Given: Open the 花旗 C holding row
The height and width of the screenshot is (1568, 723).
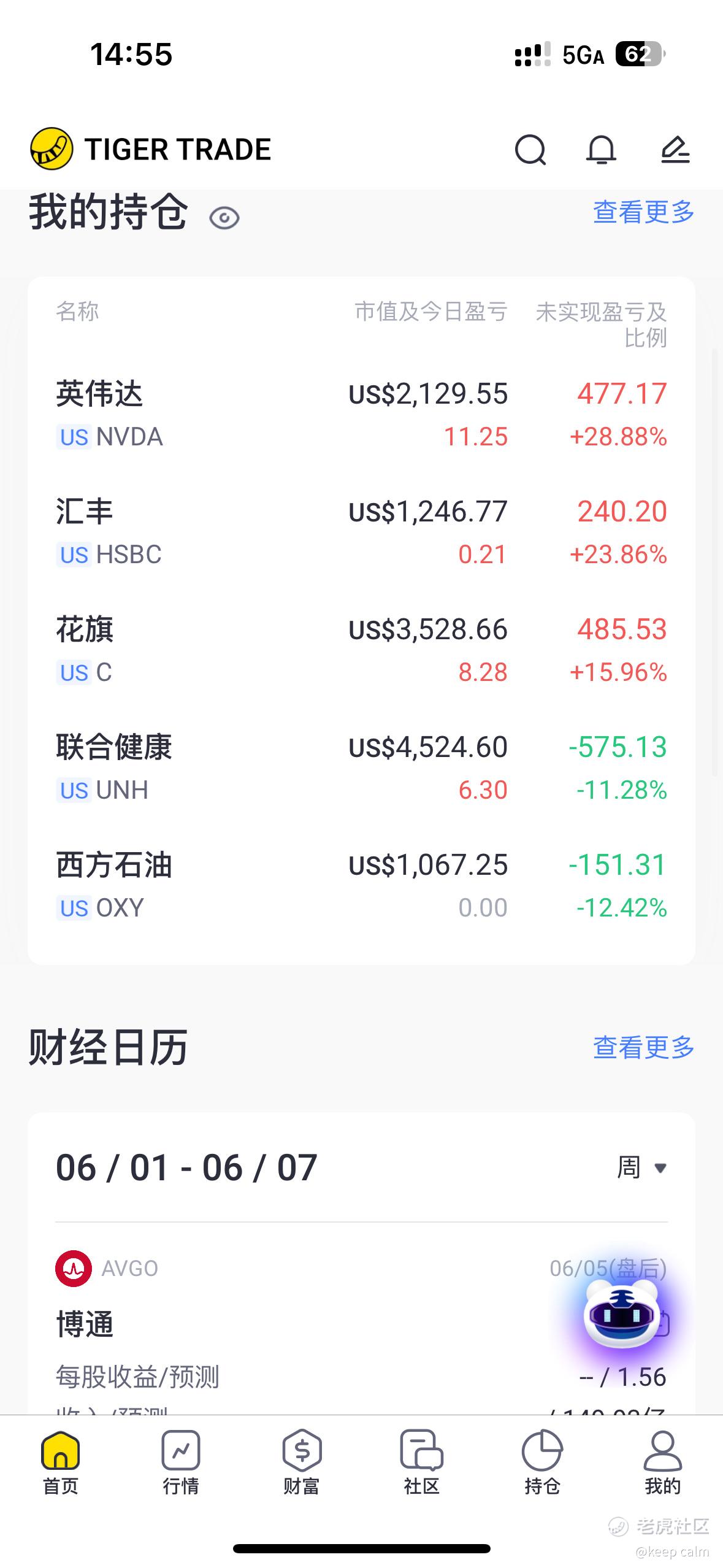Looking at the screenshot, I should pyautogui.click(x=361, y=650).
